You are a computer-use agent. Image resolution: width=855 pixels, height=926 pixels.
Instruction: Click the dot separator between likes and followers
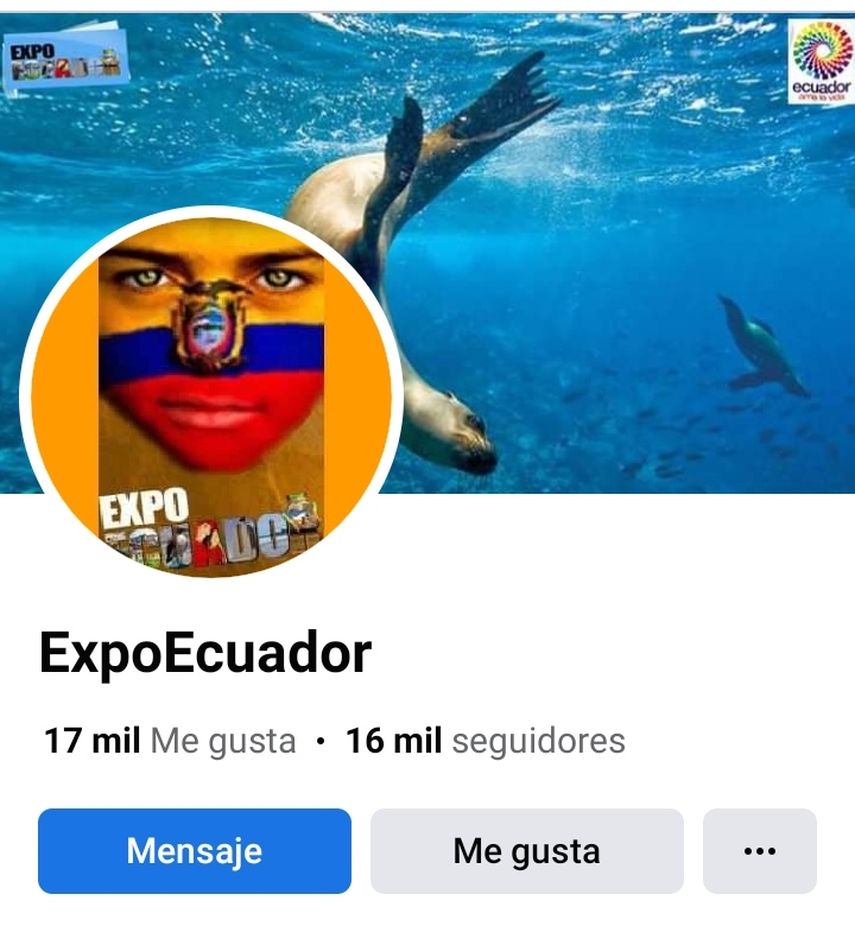coord(320,742)
